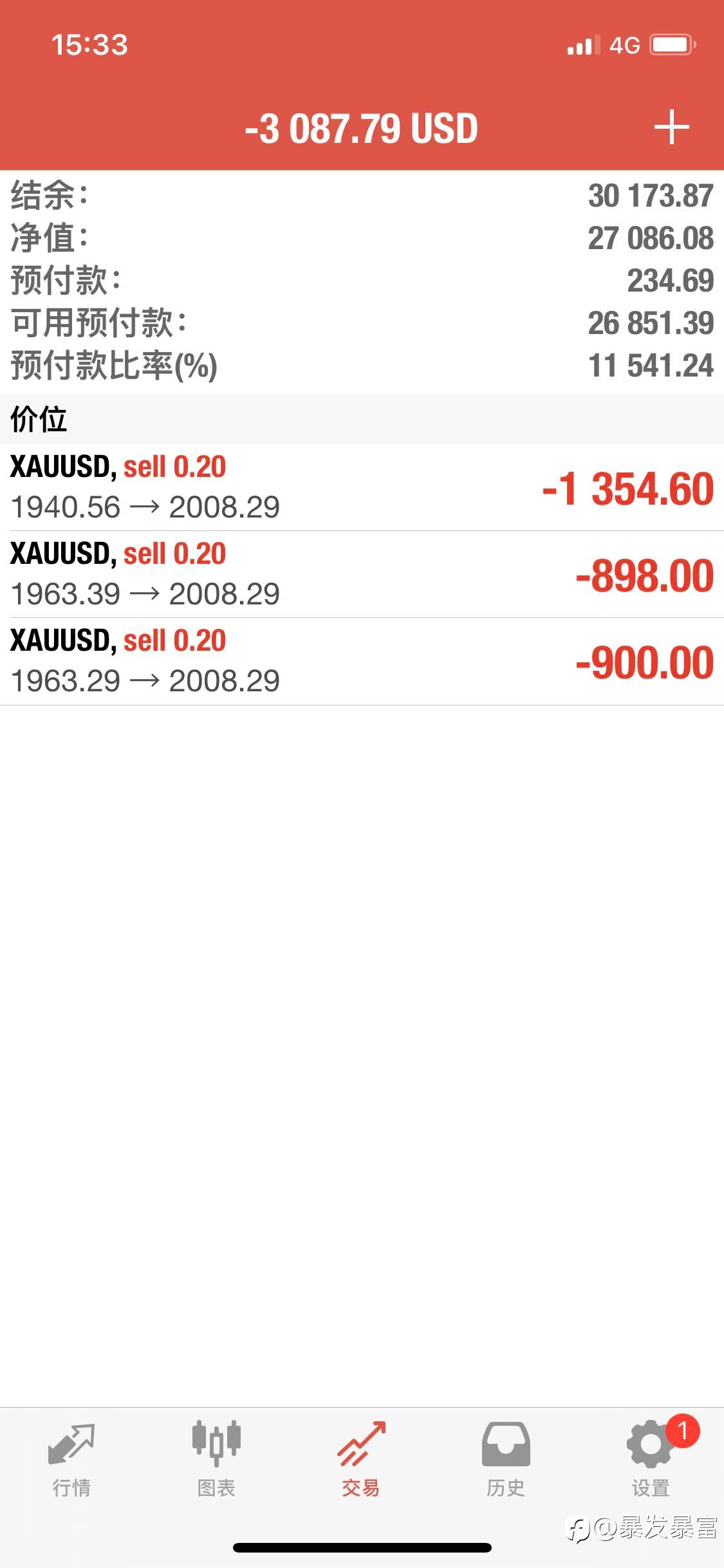Screen dimensions: 724x1568
Task: Switch to the 图表 chart tab
Action: pyautogui.click(x=216, y=1459)
